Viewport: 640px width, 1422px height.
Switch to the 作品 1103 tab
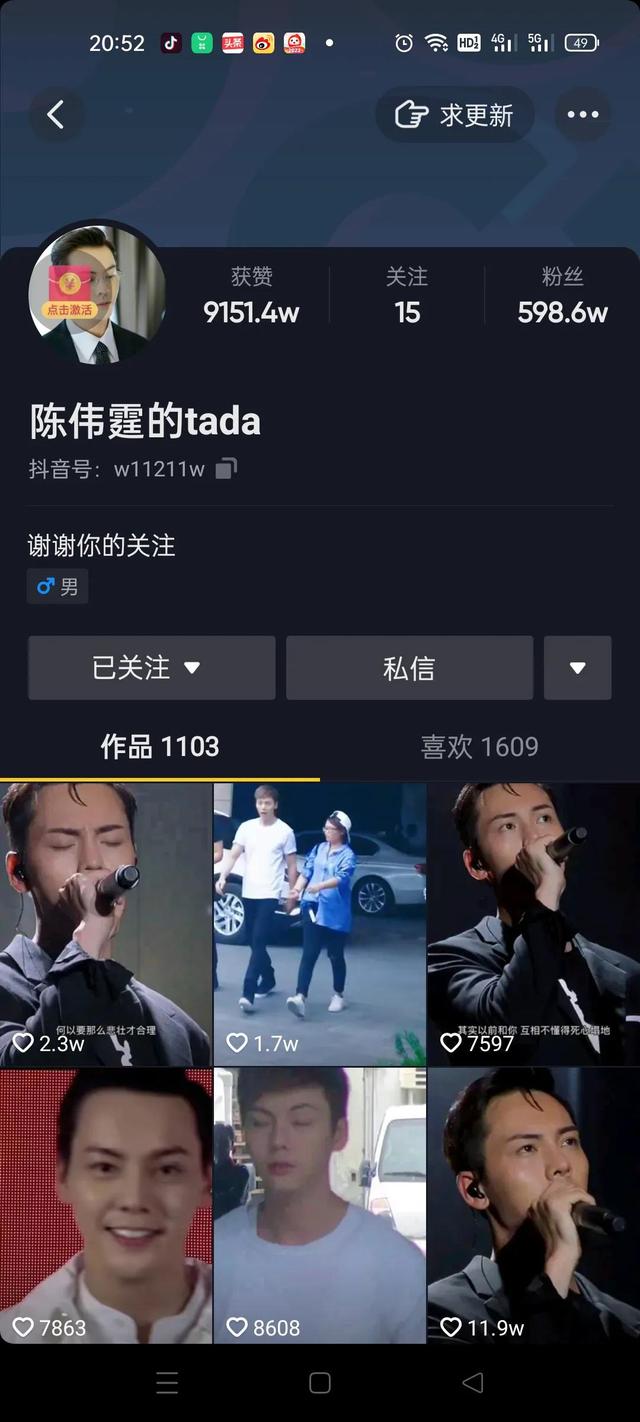point(160,747)
